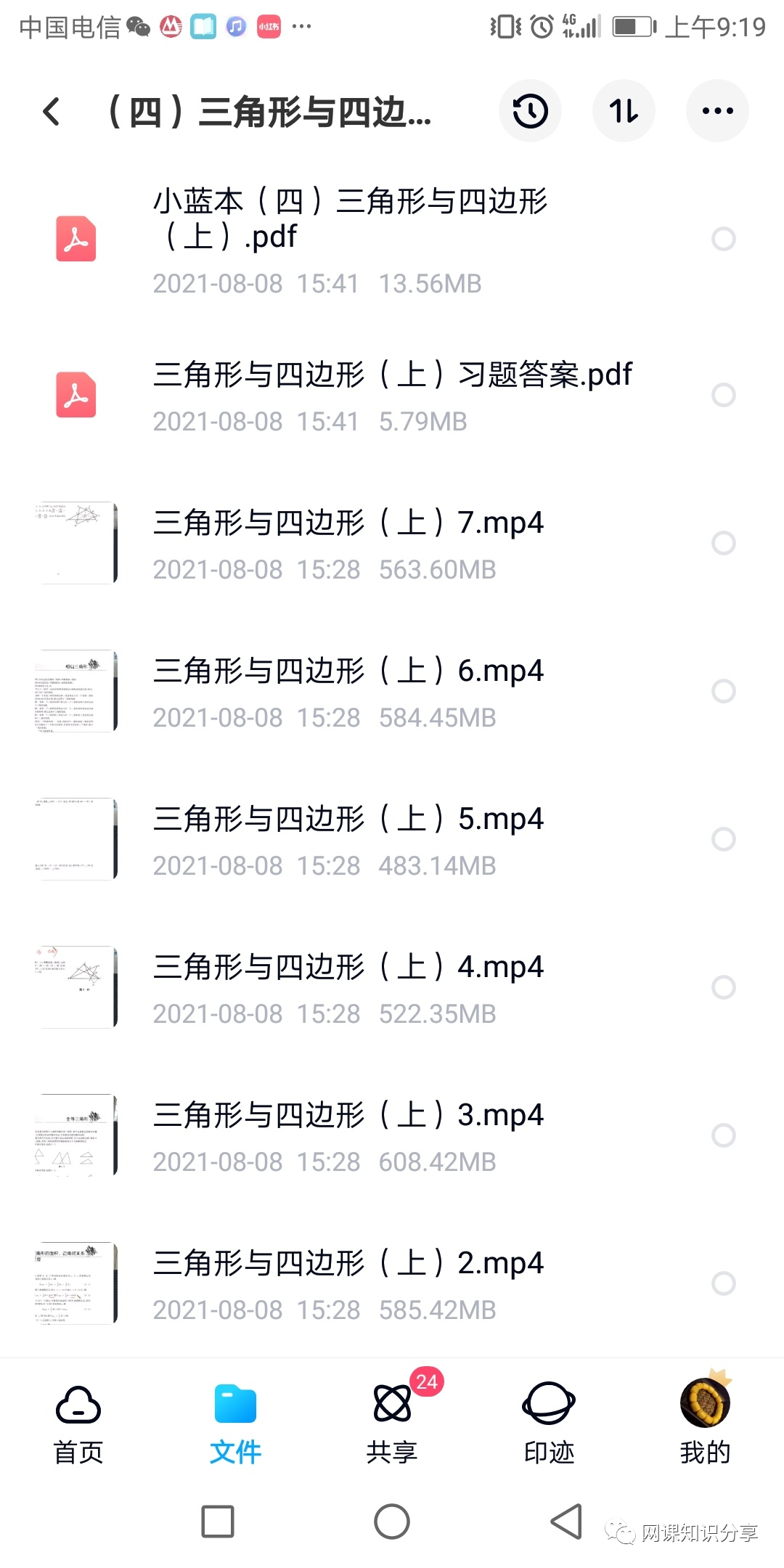Select the checkbox for 习题答案.pdf
This screenshot has height=1568, width=784.
point(723,395)
